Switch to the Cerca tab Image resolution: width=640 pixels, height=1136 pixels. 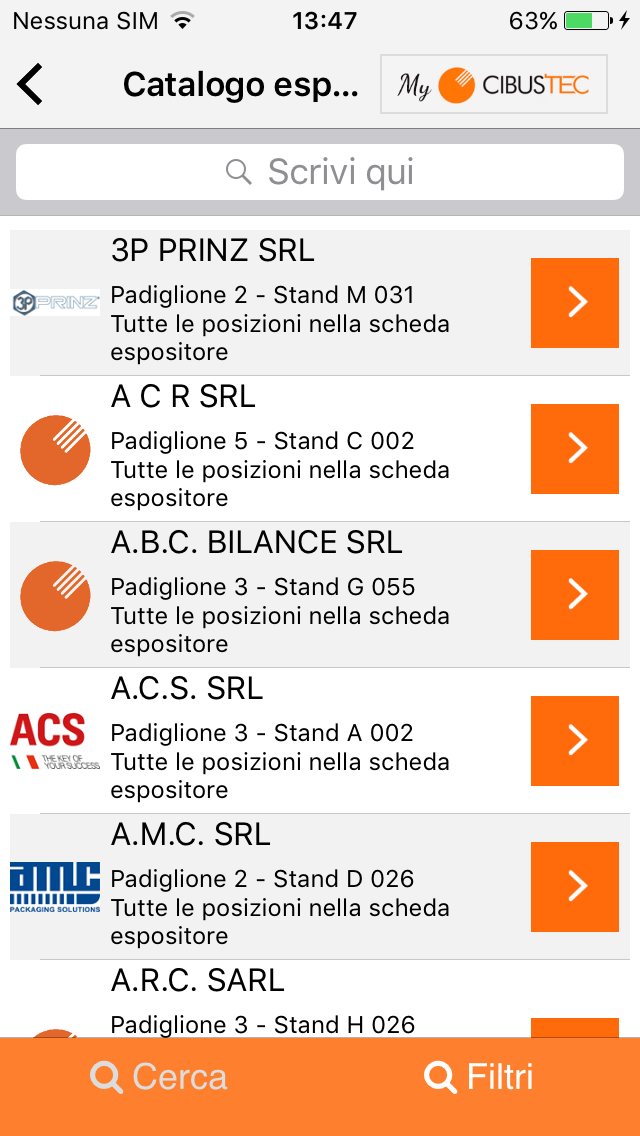click(160, 1077)
